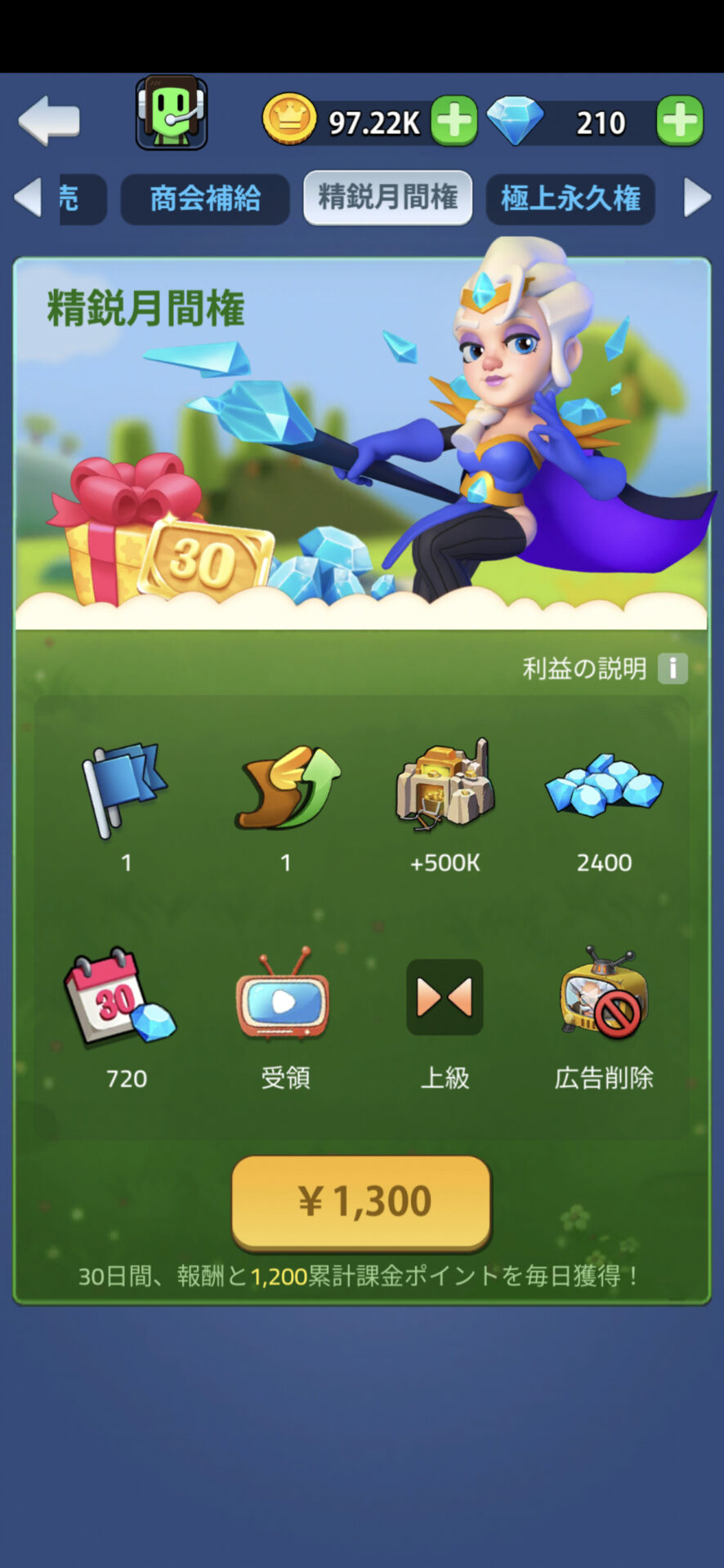The width and height of the screenshot is (724, 1568).
Task: Switch to the 極上永久権 tab
Action: click(x=570, y=198)
